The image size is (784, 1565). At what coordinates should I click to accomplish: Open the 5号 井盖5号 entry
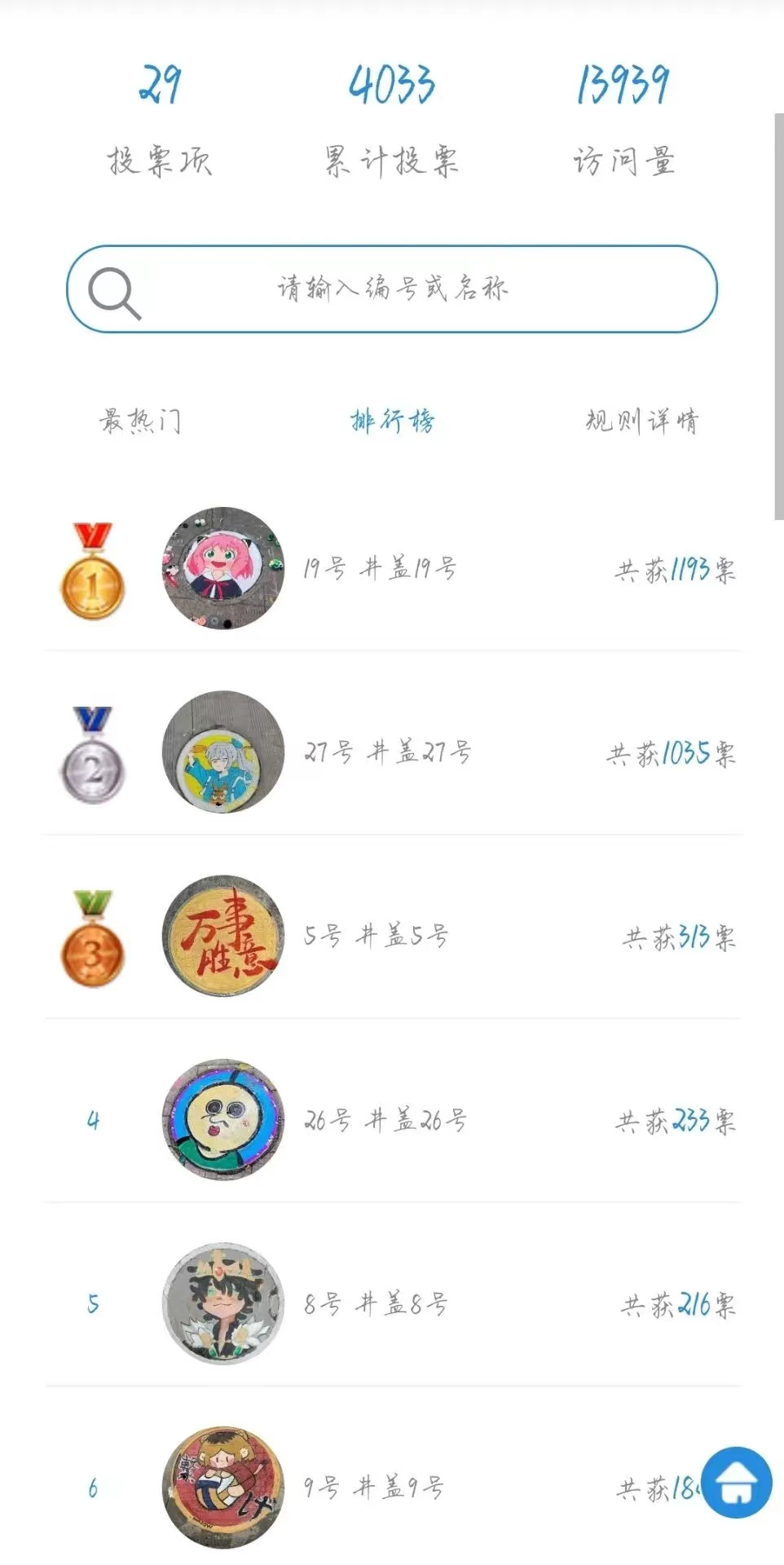tap(376, 936)
